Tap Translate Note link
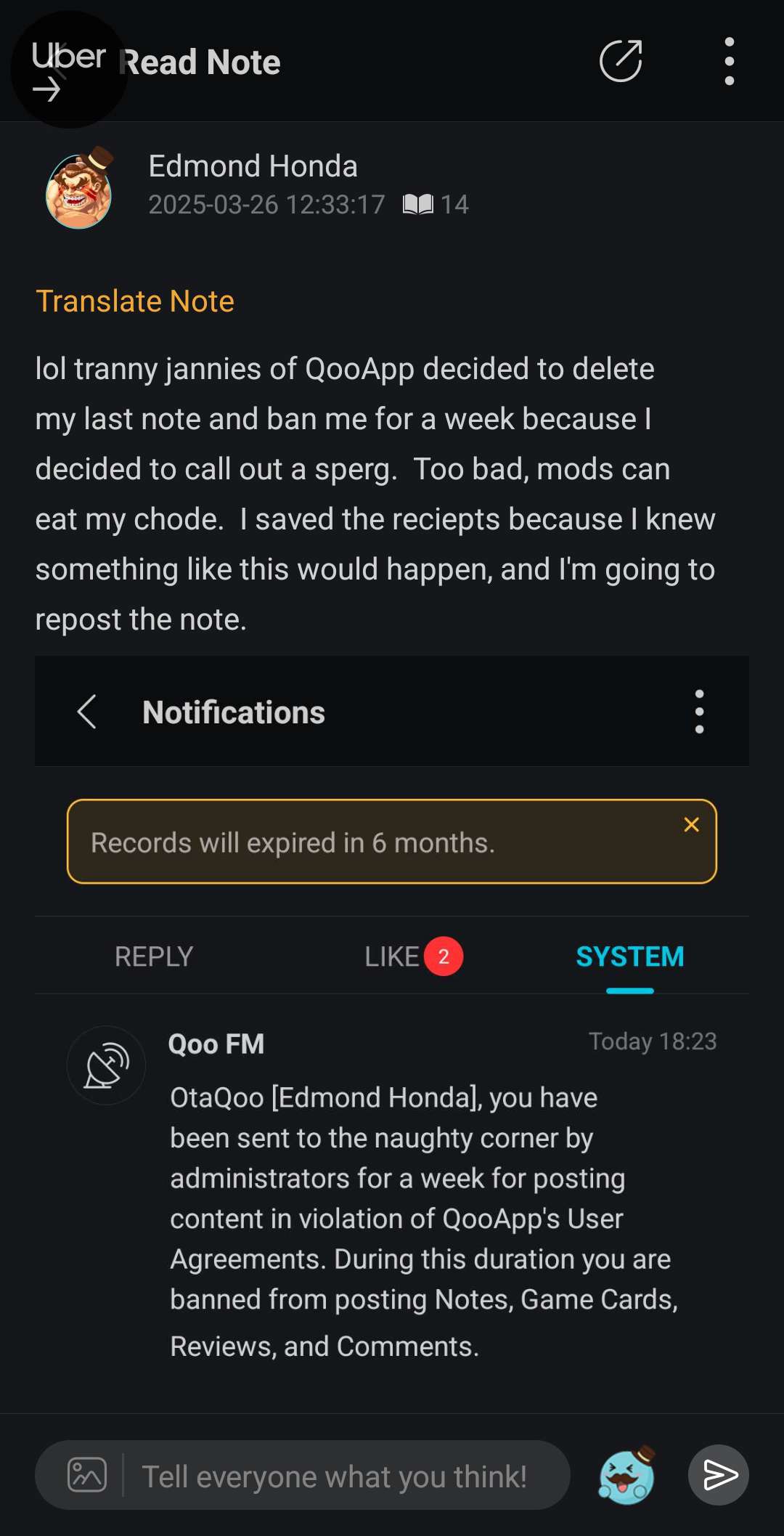The width and height of the screenshot is (784, 1536). [135, 301]
